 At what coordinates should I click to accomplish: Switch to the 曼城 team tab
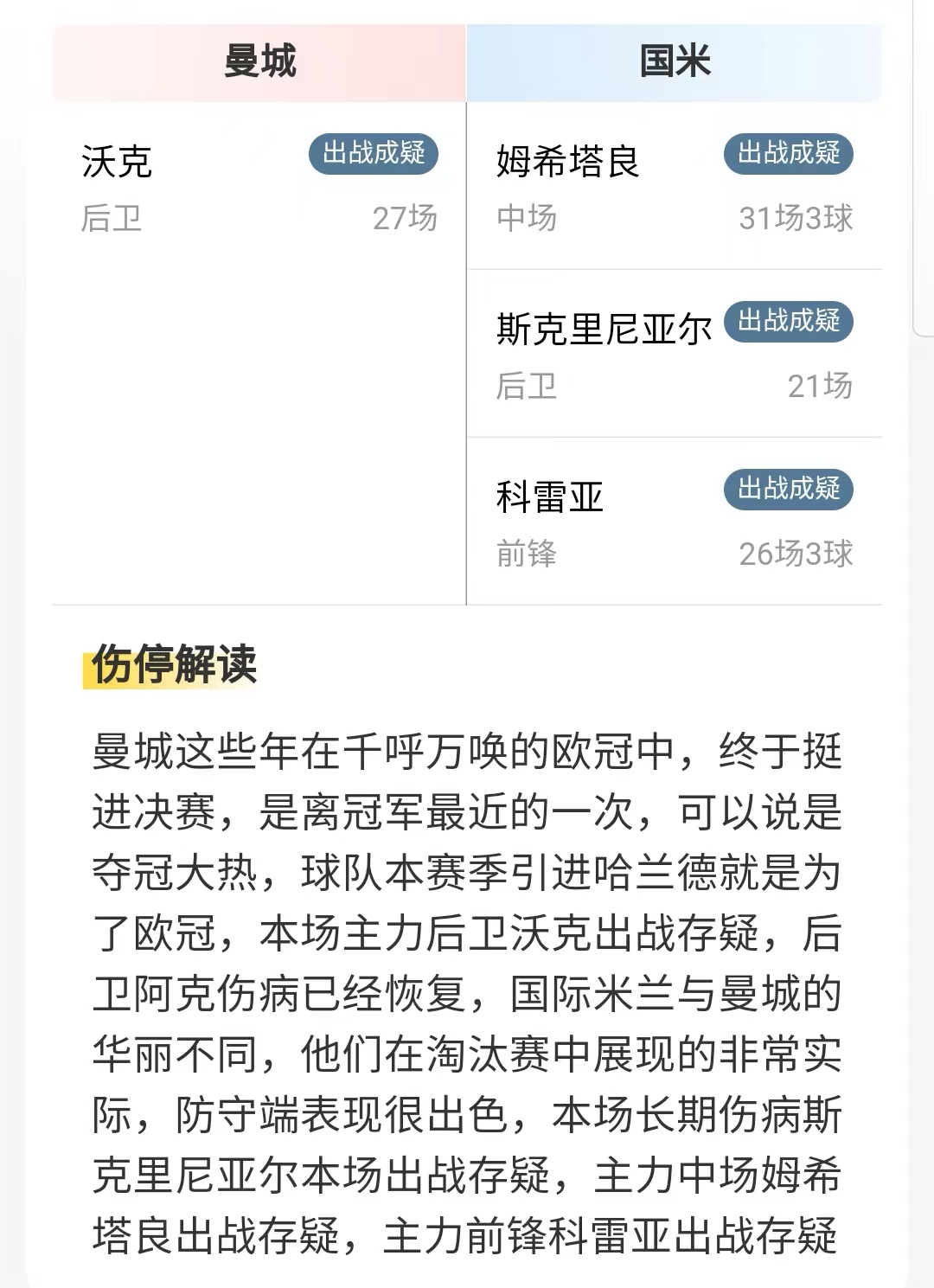pyautogui.click(x=257, y=60)
